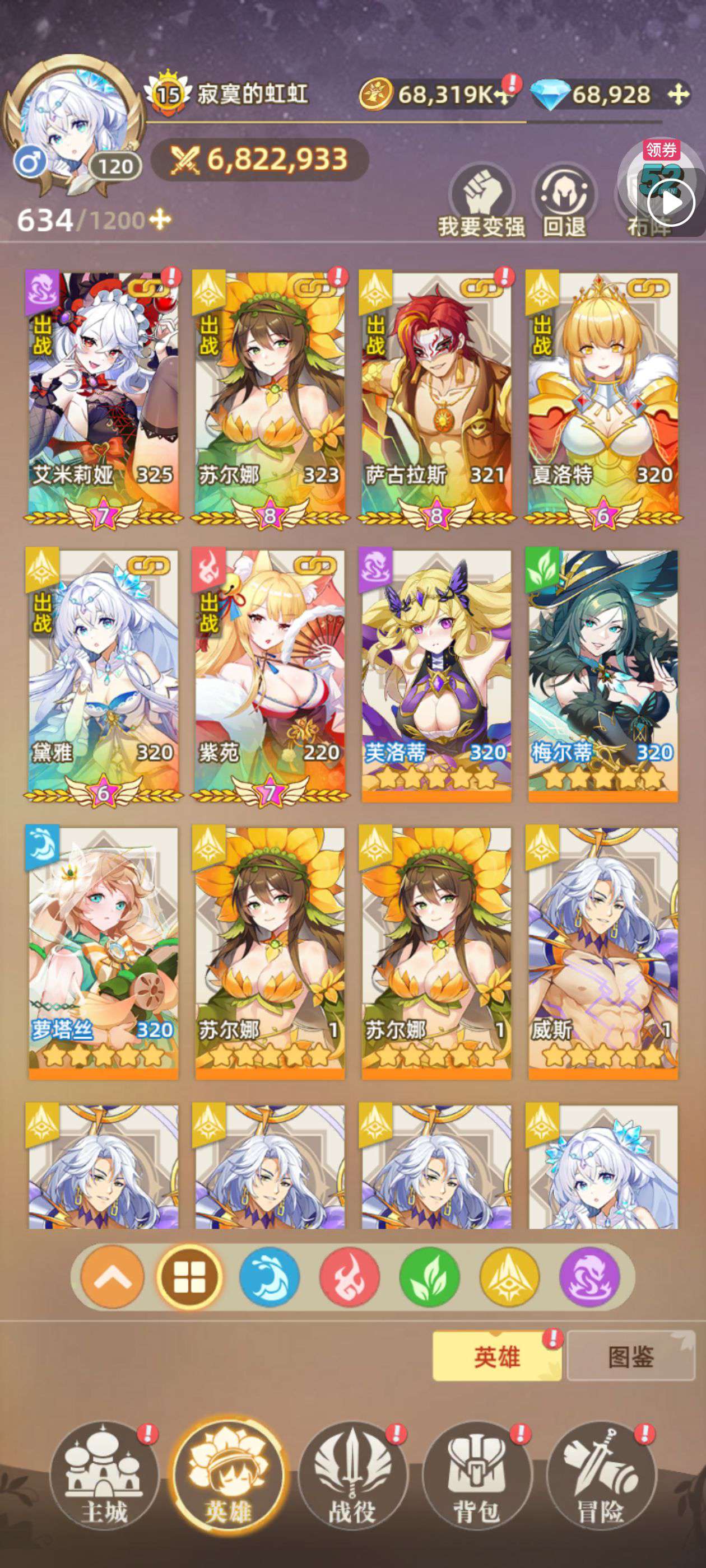Image resolution: width=706 pixels, height=1568 pixels.
Task: Select hero card 萝塔丝
Action: (103, 953)
